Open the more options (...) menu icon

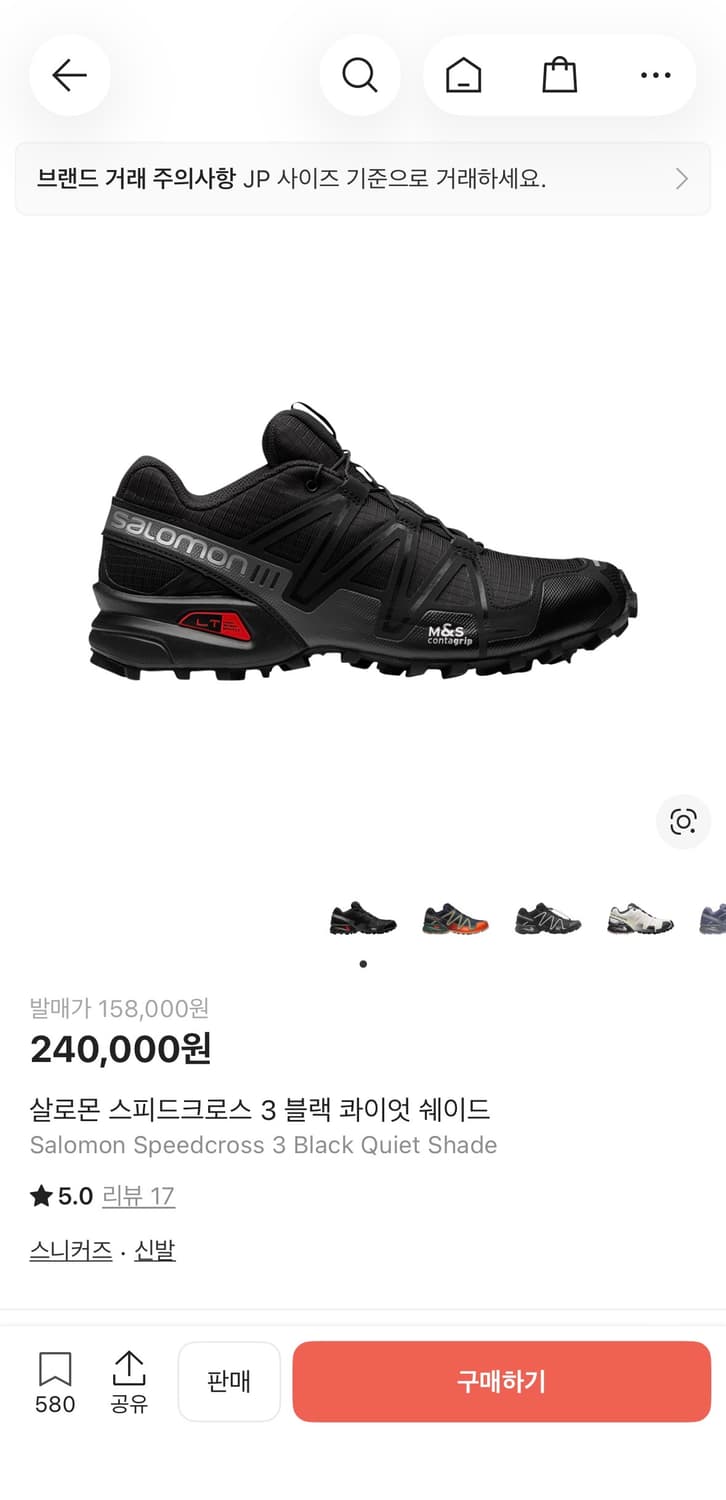[655, 75]
